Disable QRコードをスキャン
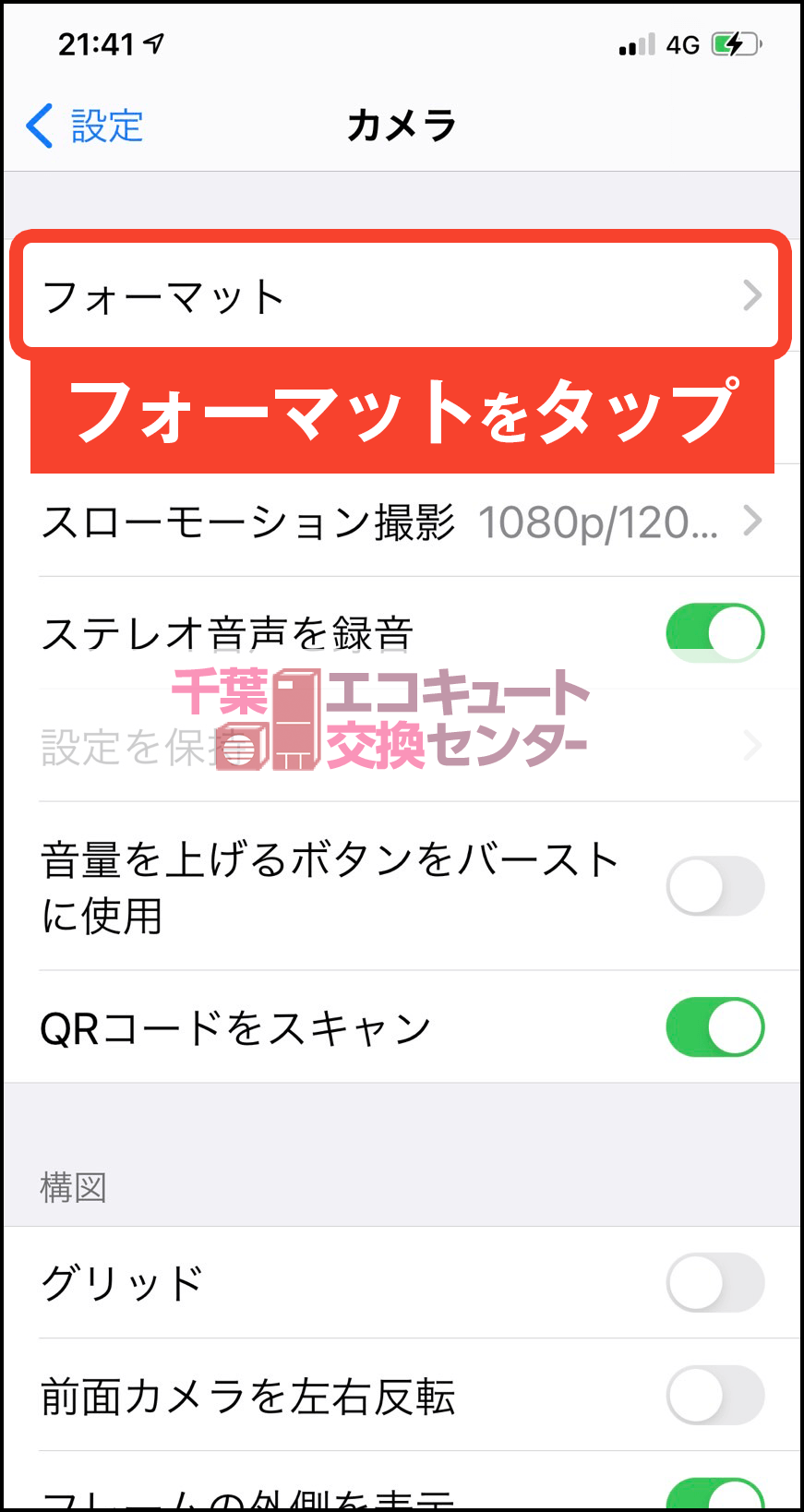This screenshot has width=804, height=1512. pos(714,1026)
